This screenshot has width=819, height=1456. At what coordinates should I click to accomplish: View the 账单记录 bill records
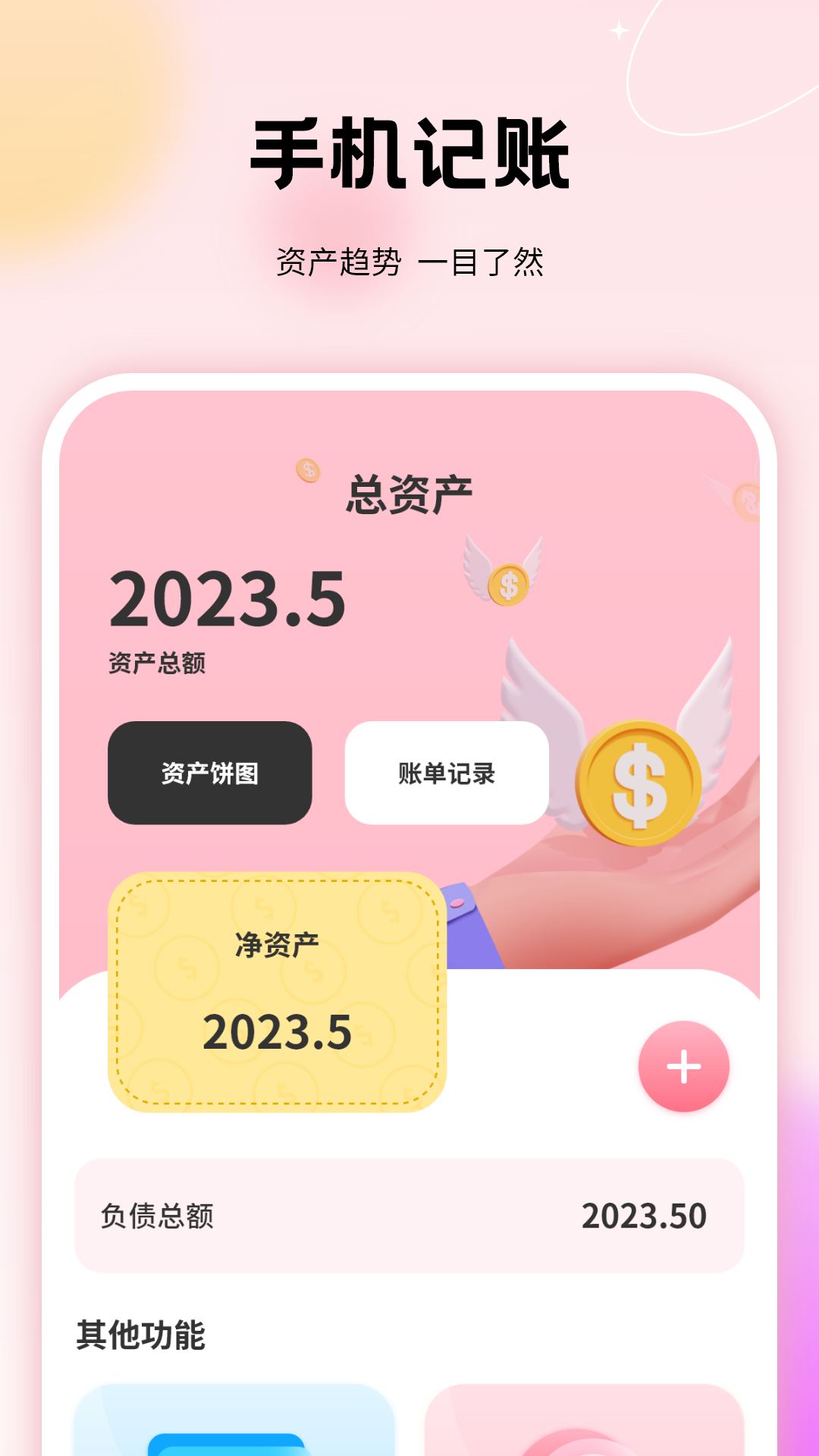[446, 773]
